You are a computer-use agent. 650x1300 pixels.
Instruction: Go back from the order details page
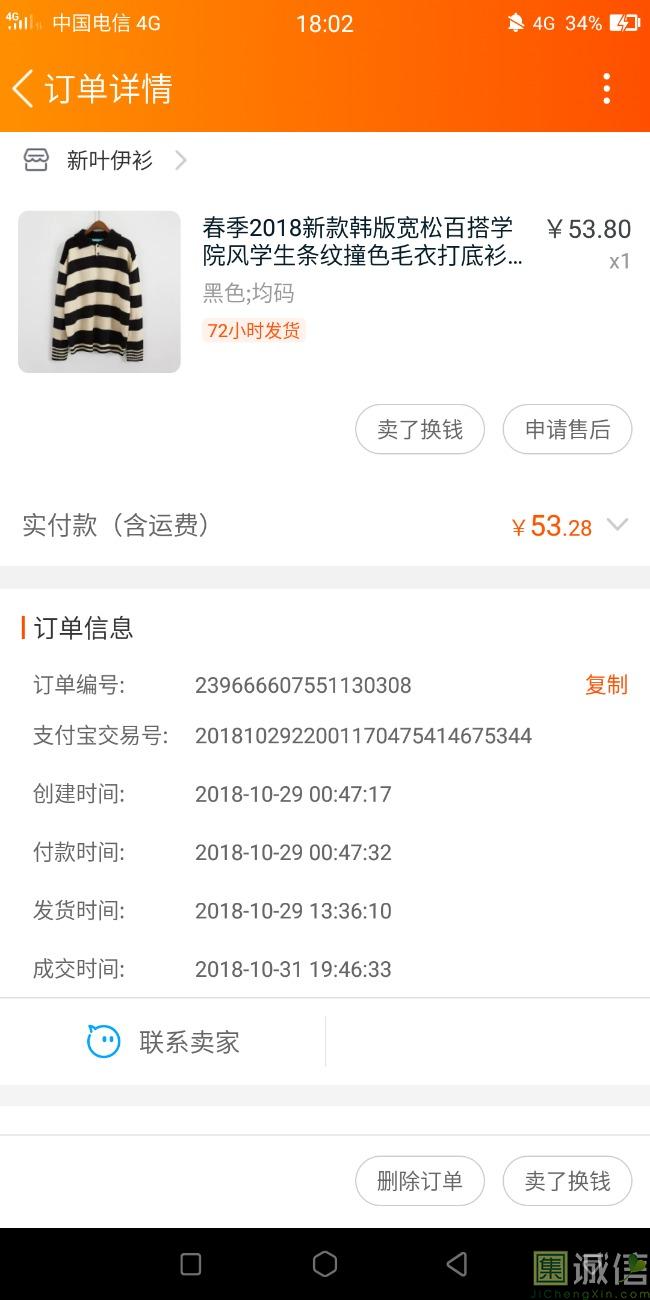click(x=24, y=89)
